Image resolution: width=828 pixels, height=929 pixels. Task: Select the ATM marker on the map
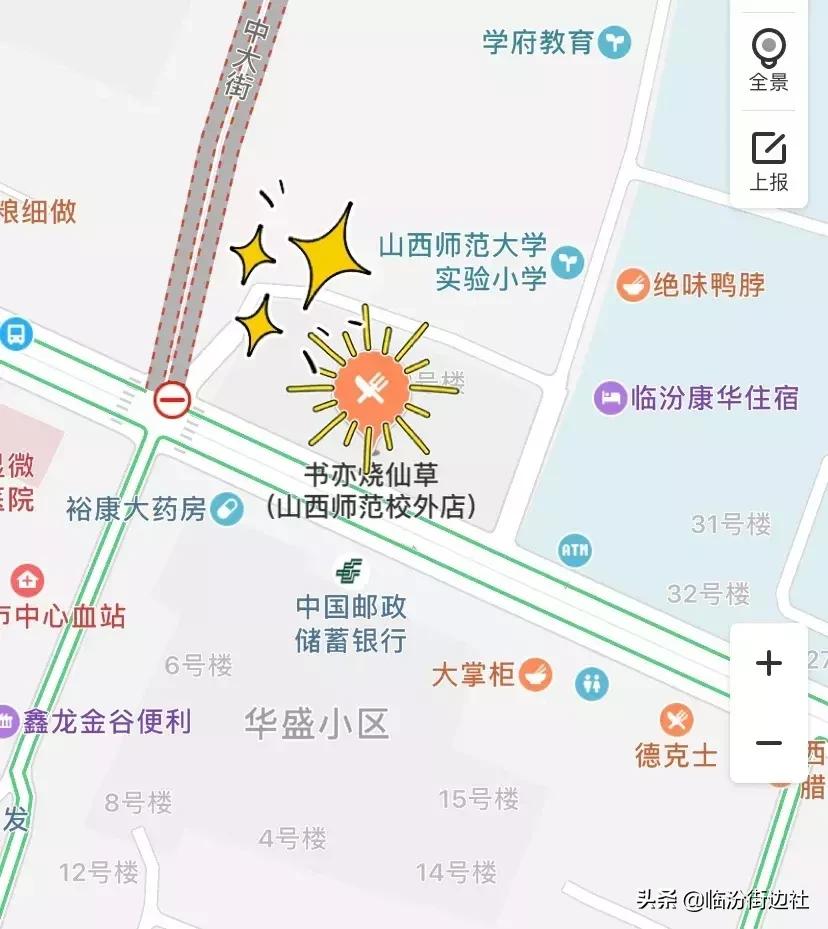click(x=573, y=550)
